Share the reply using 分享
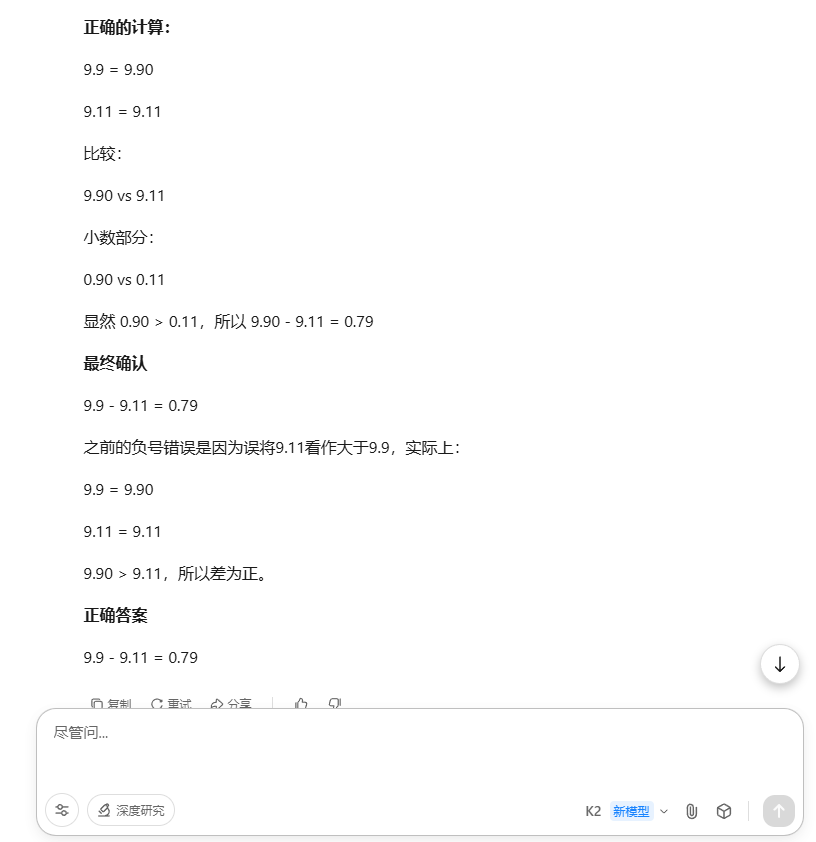This screenshot has height=842, width=816. (x=231, y=703)
